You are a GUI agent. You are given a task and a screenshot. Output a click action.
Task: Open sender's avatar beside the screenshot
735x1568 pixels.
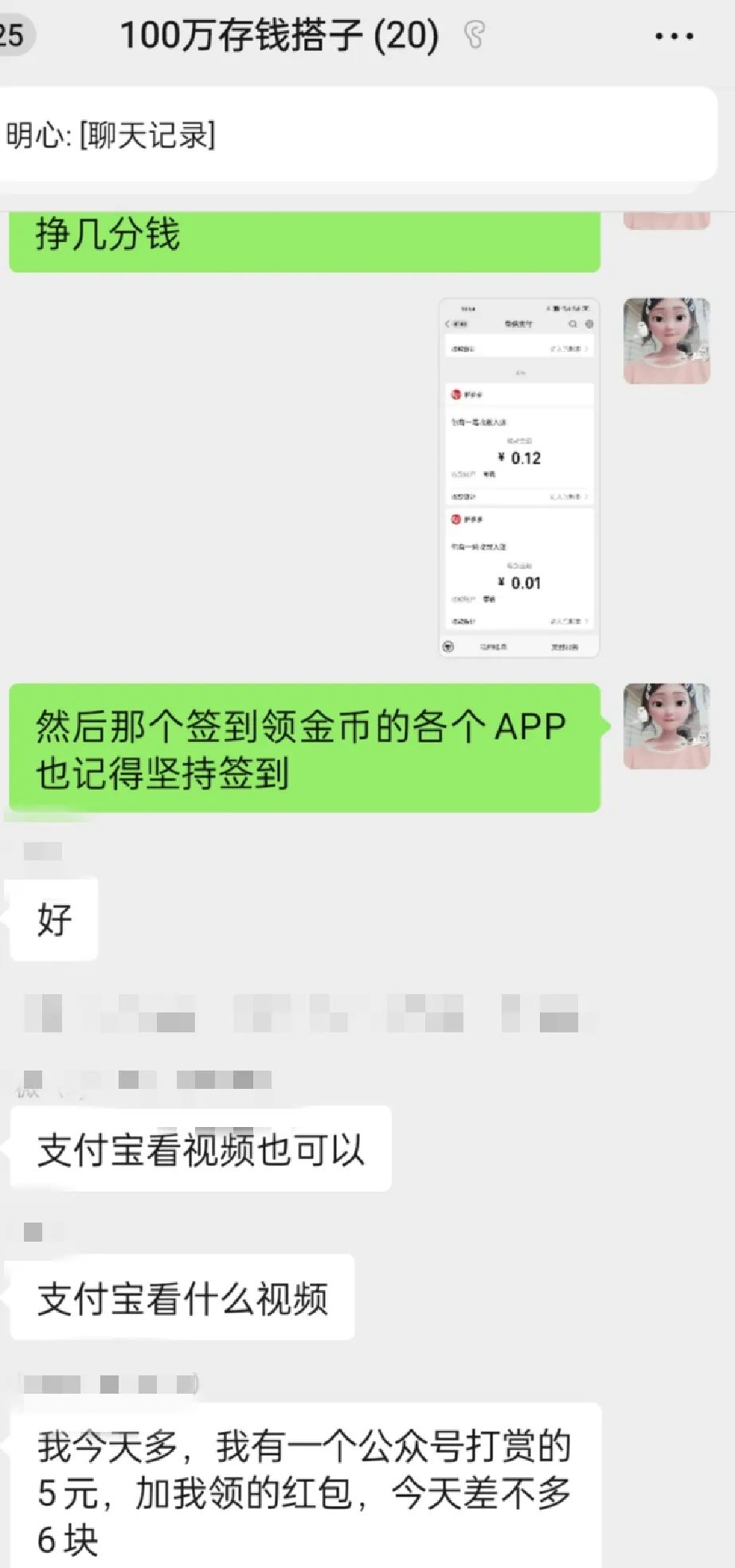tap(667, 341)
